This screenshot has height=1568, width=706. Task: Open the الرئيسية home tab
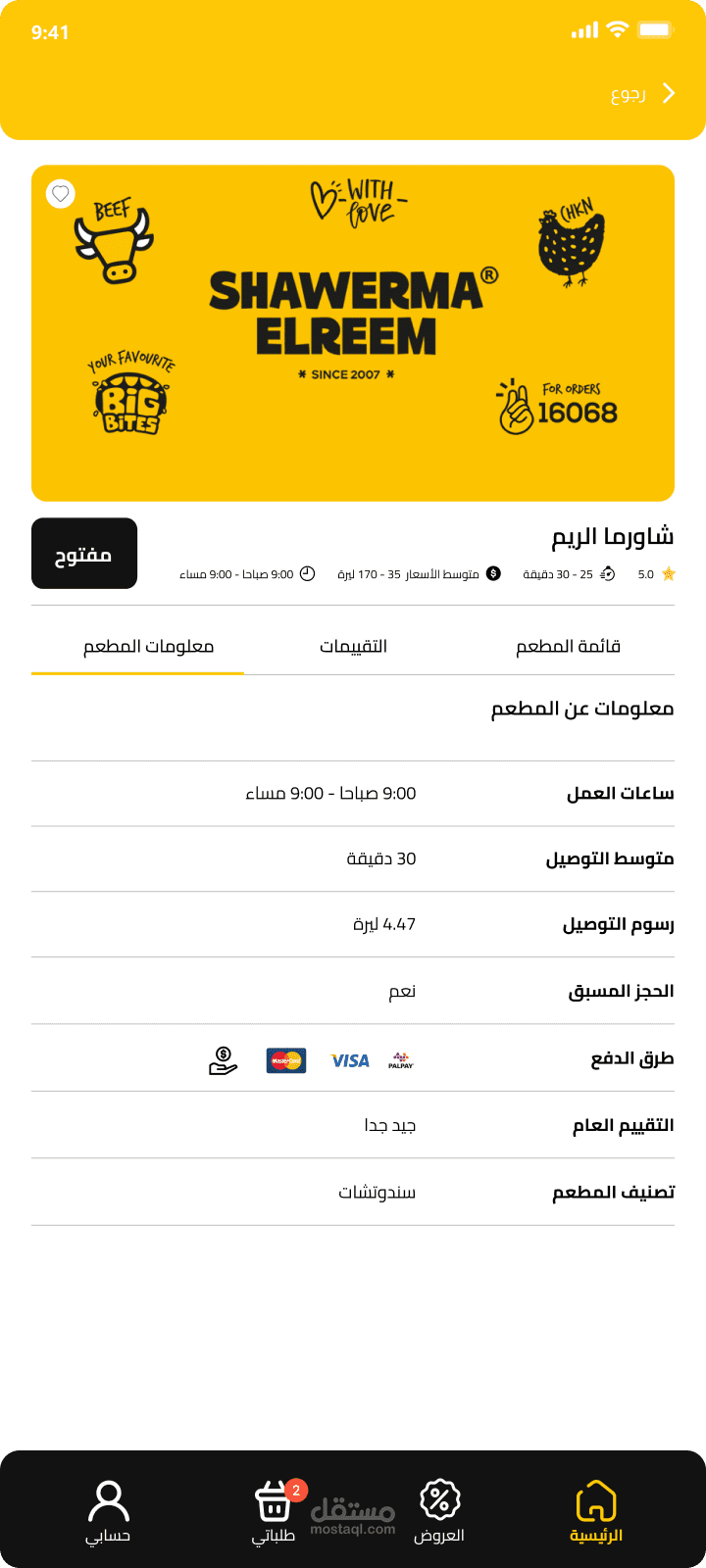point(596,1511)
